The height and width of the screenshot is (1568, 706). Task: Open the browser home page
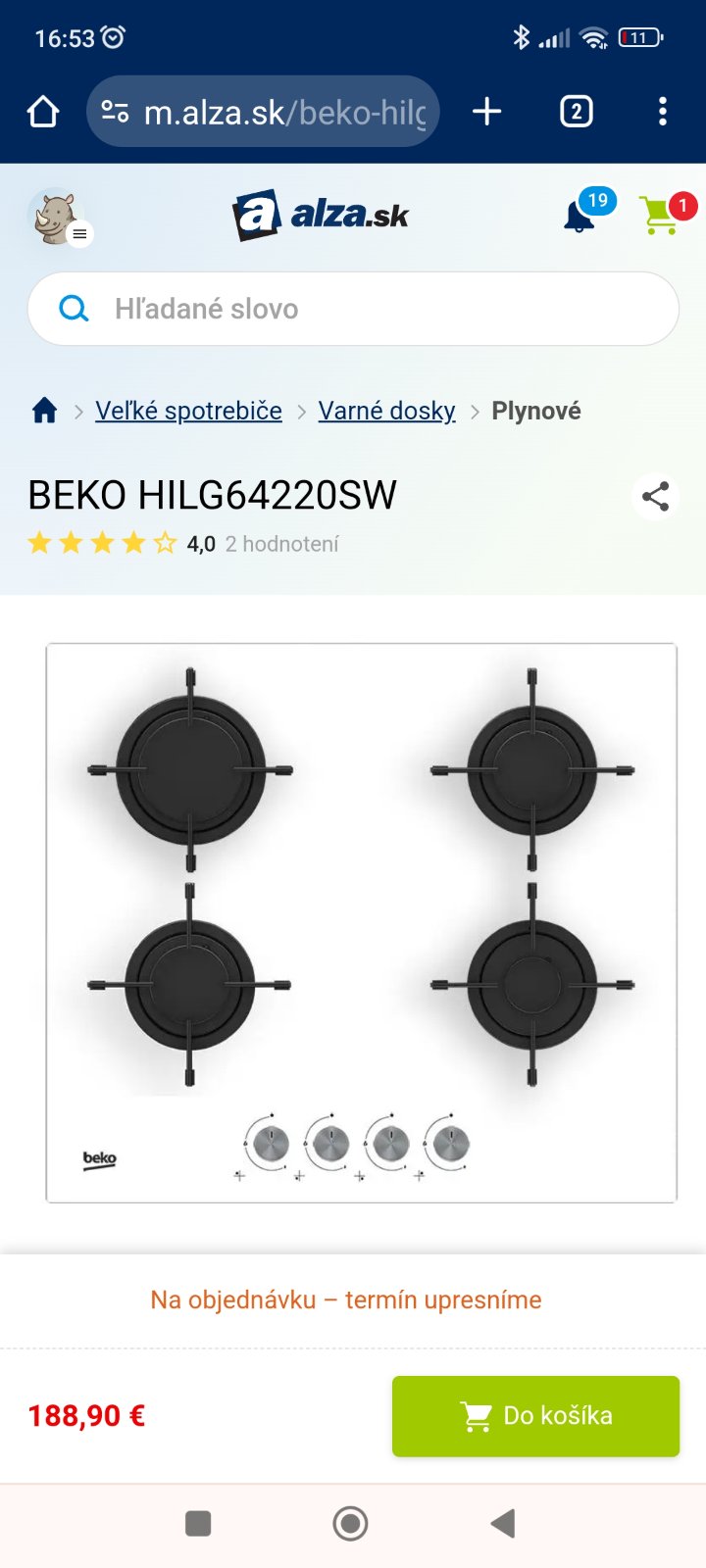click(x=43, y=112)
